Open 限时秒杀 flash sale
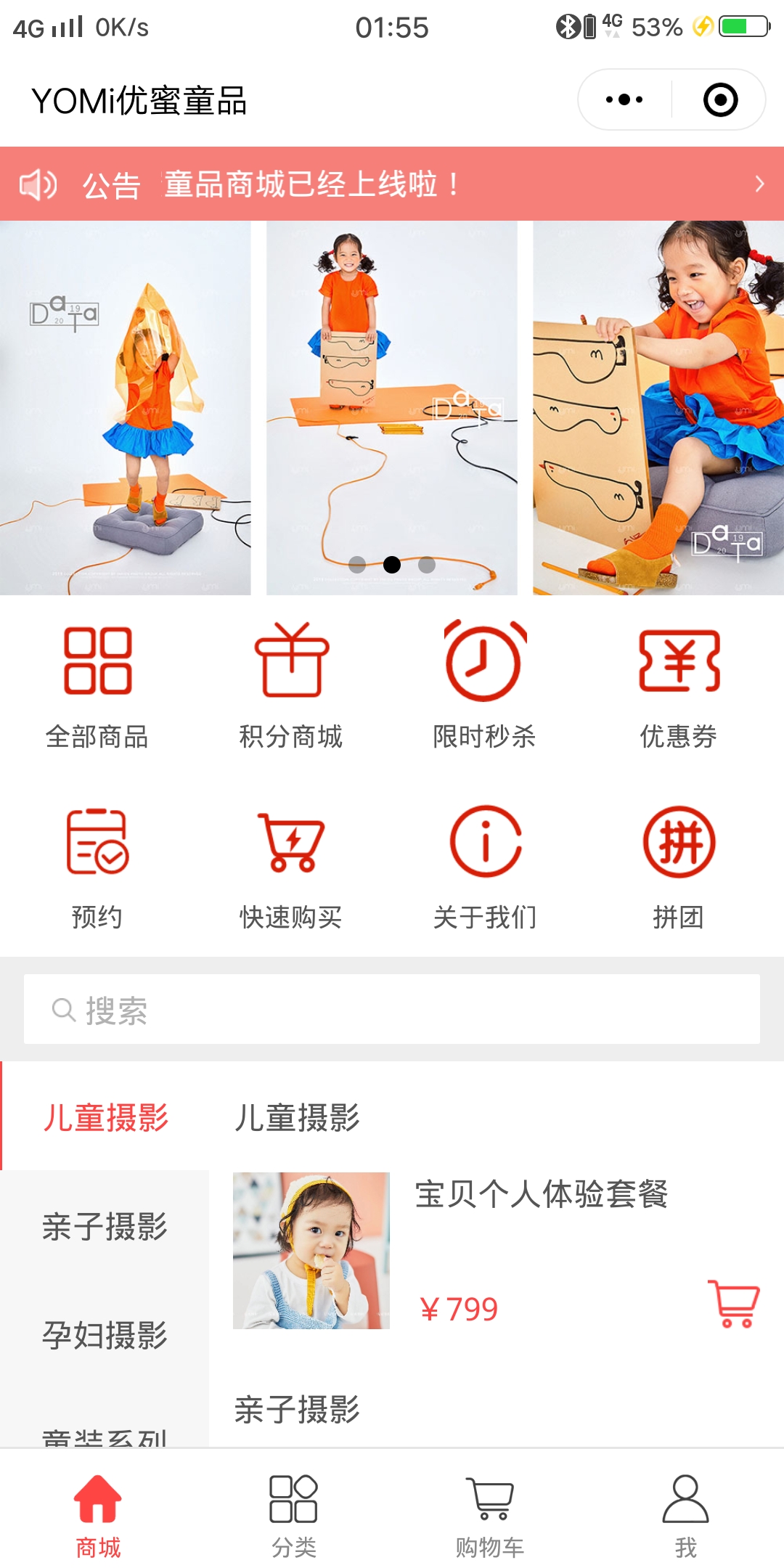784x1568 pixels. tap(485, 686)
